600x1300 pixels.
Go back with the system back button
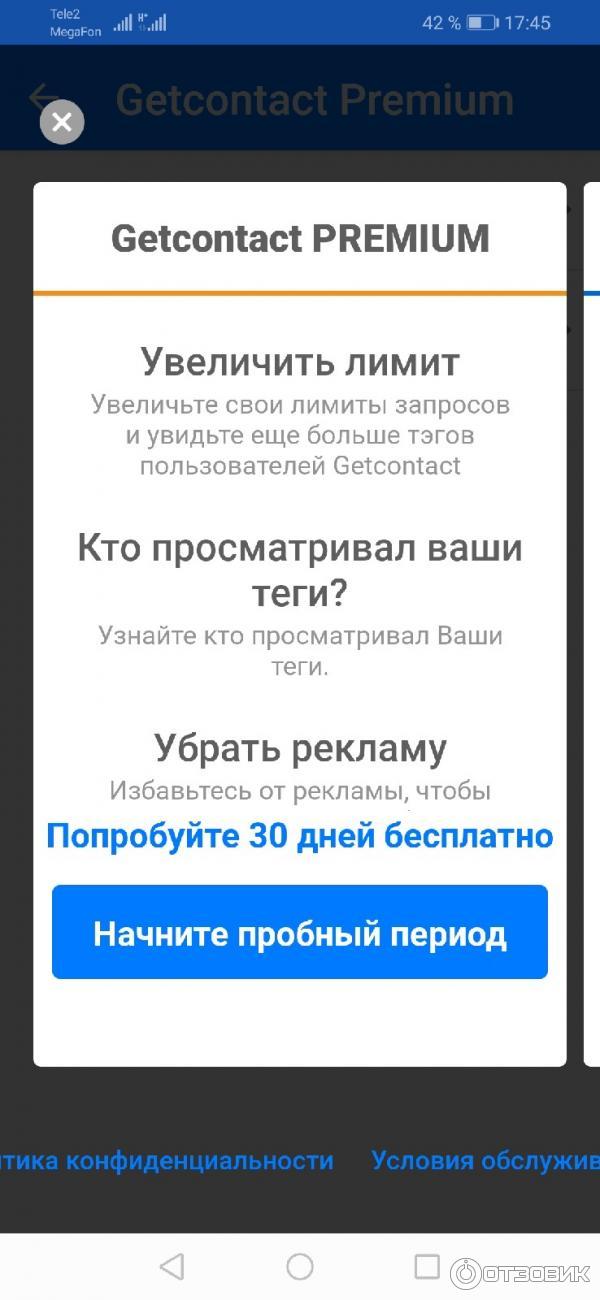pos(172,1267)
